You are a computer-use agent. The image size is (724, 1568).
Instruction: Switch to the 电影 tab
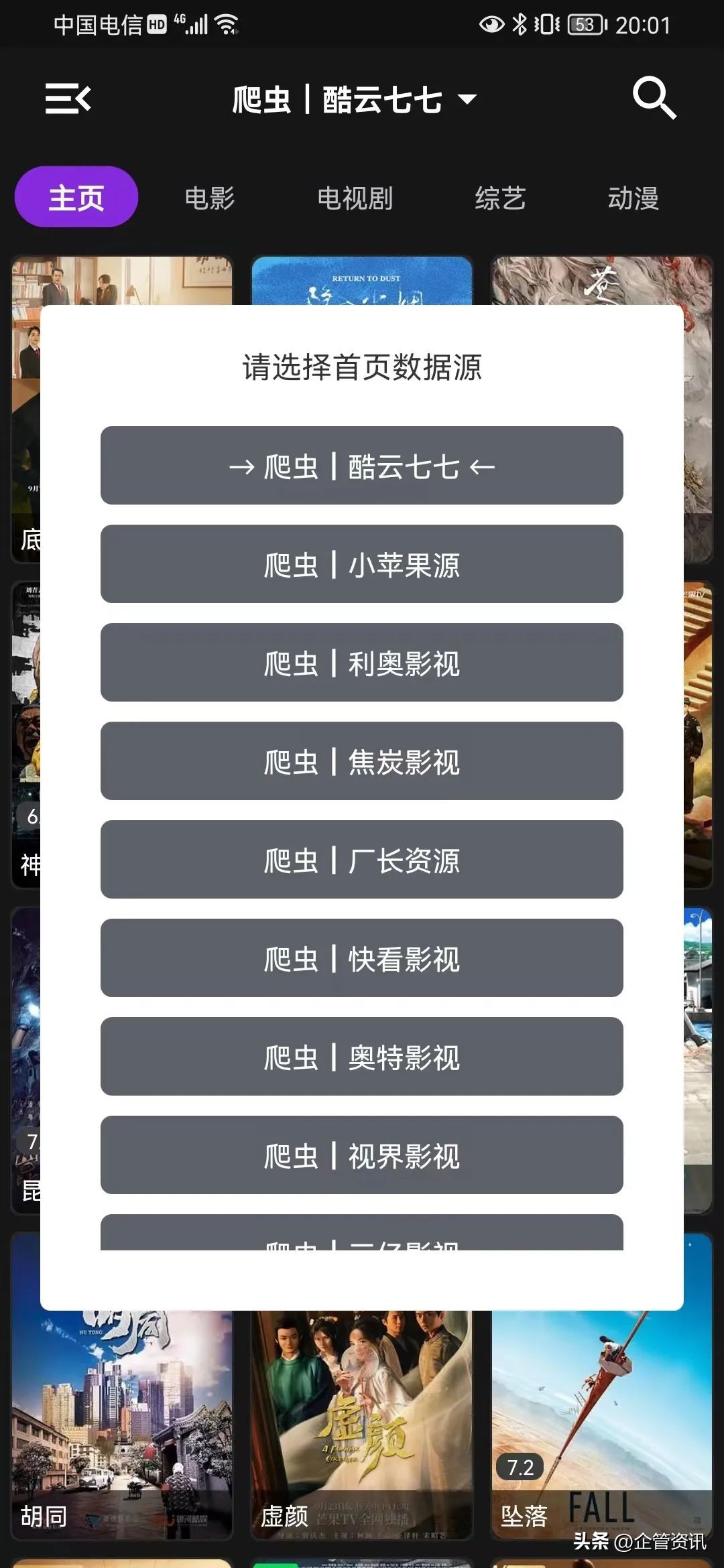(x=209, y=198)
